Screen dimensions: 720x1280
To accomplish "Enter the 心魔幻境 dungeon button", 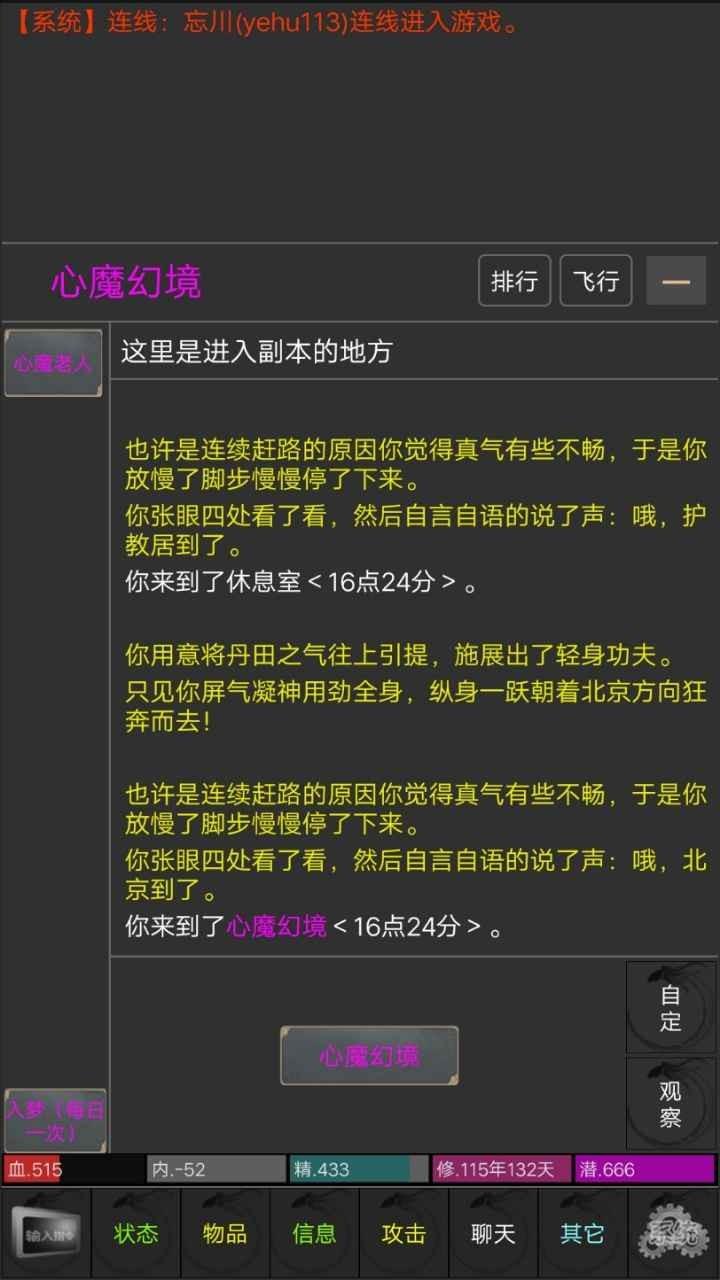I will point(369,1055).
